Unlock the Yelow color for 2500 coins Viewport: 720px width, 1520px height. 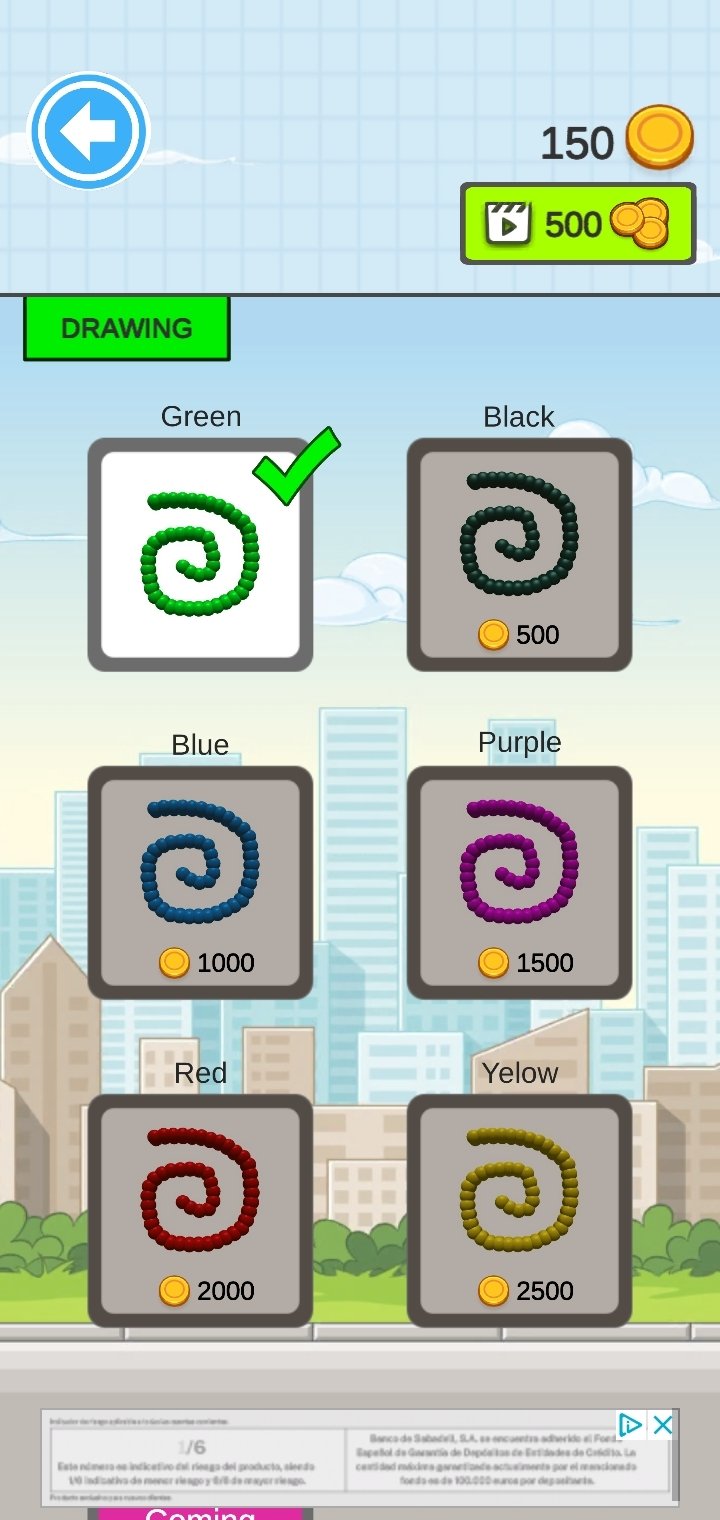pos(519,1210)
